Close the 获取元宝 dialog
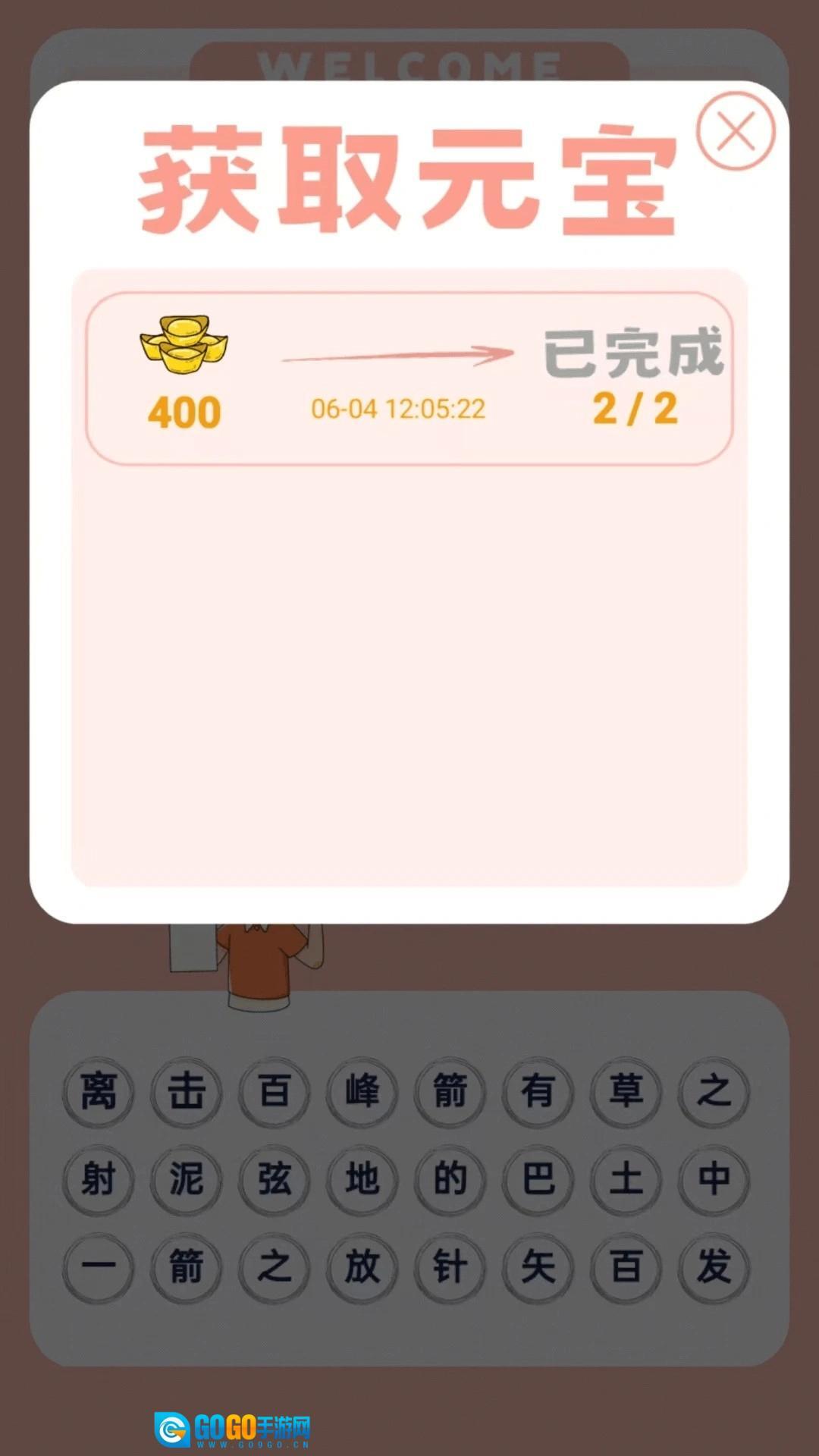The width and height of the screenshot is (819, 1456). (735, 131)
